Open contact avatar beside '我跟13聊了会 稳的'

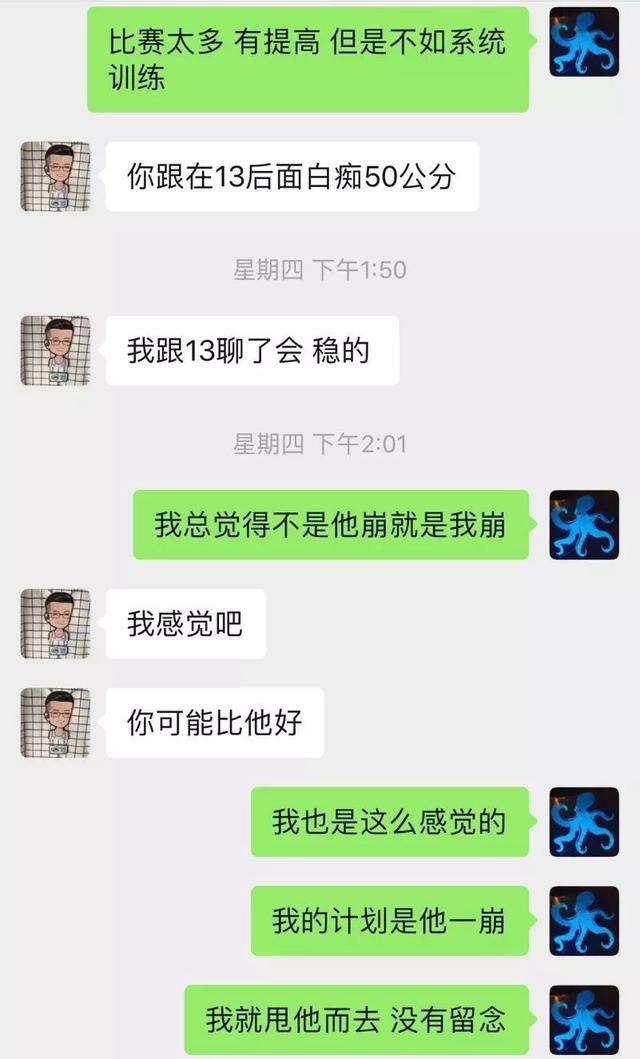coord(55,351)
